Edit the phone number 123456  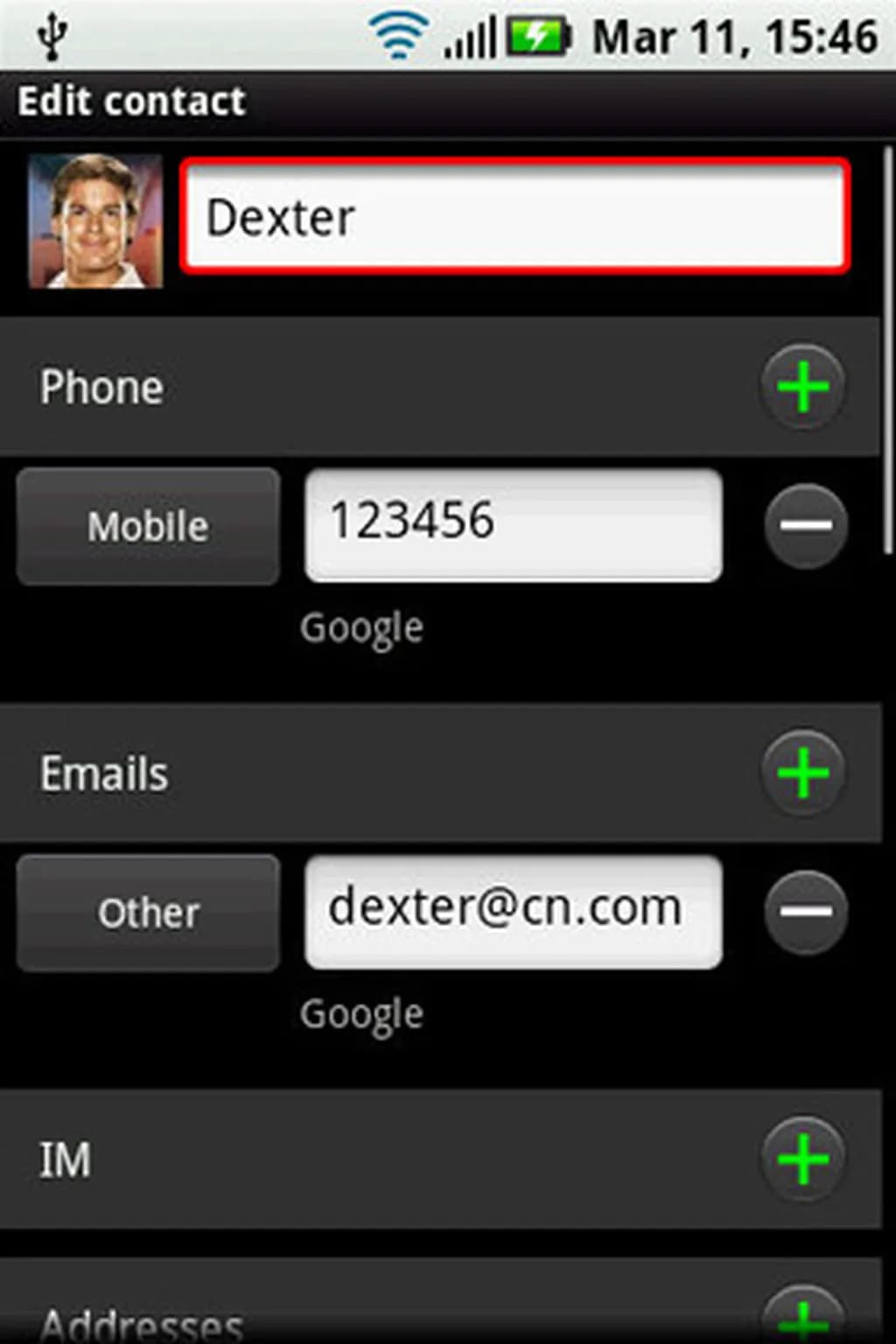[513, 525]
